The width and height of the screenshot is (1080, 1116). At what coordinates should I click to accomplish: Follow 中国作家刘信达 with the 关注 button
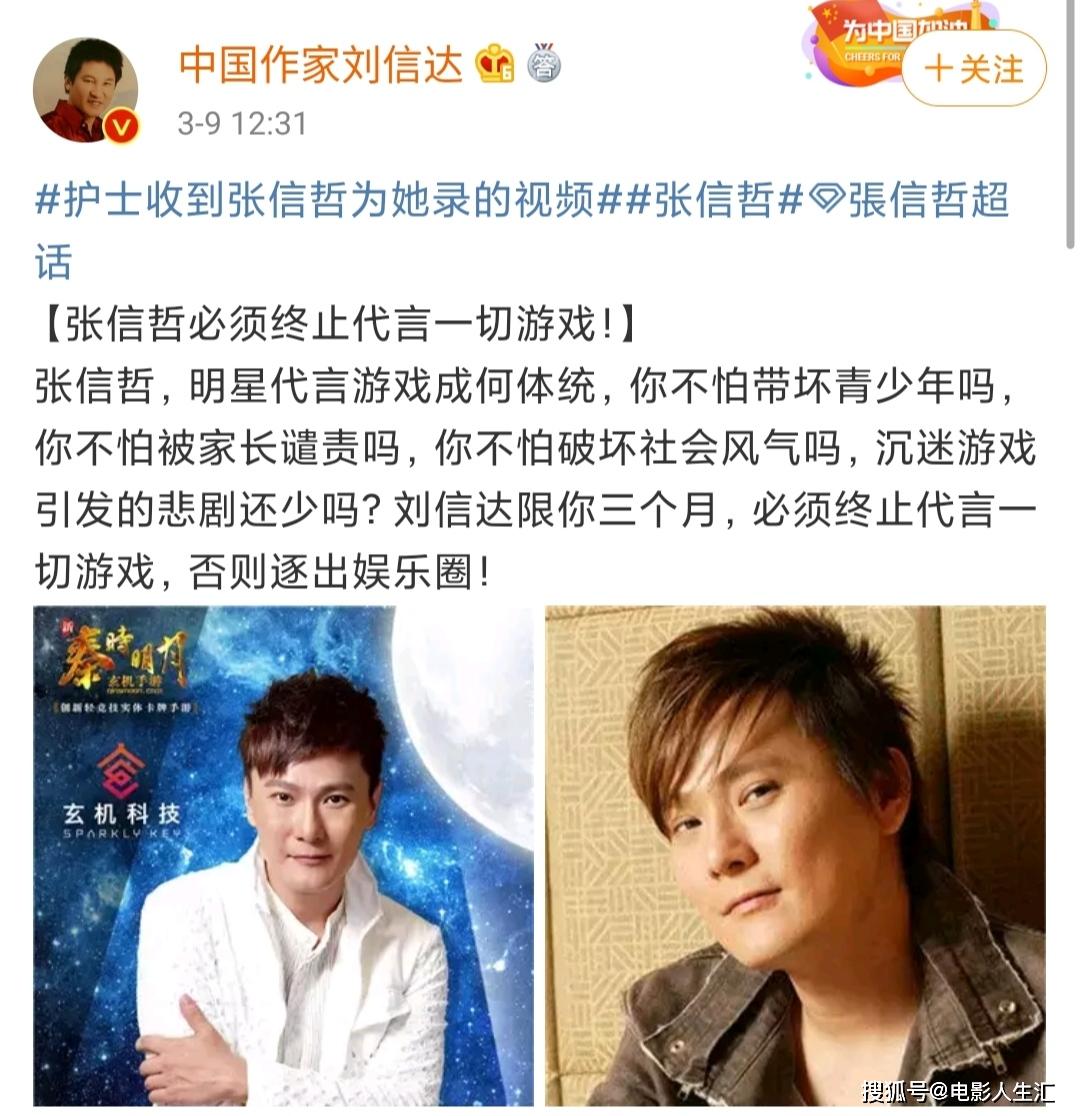click(x=973, y=69)
